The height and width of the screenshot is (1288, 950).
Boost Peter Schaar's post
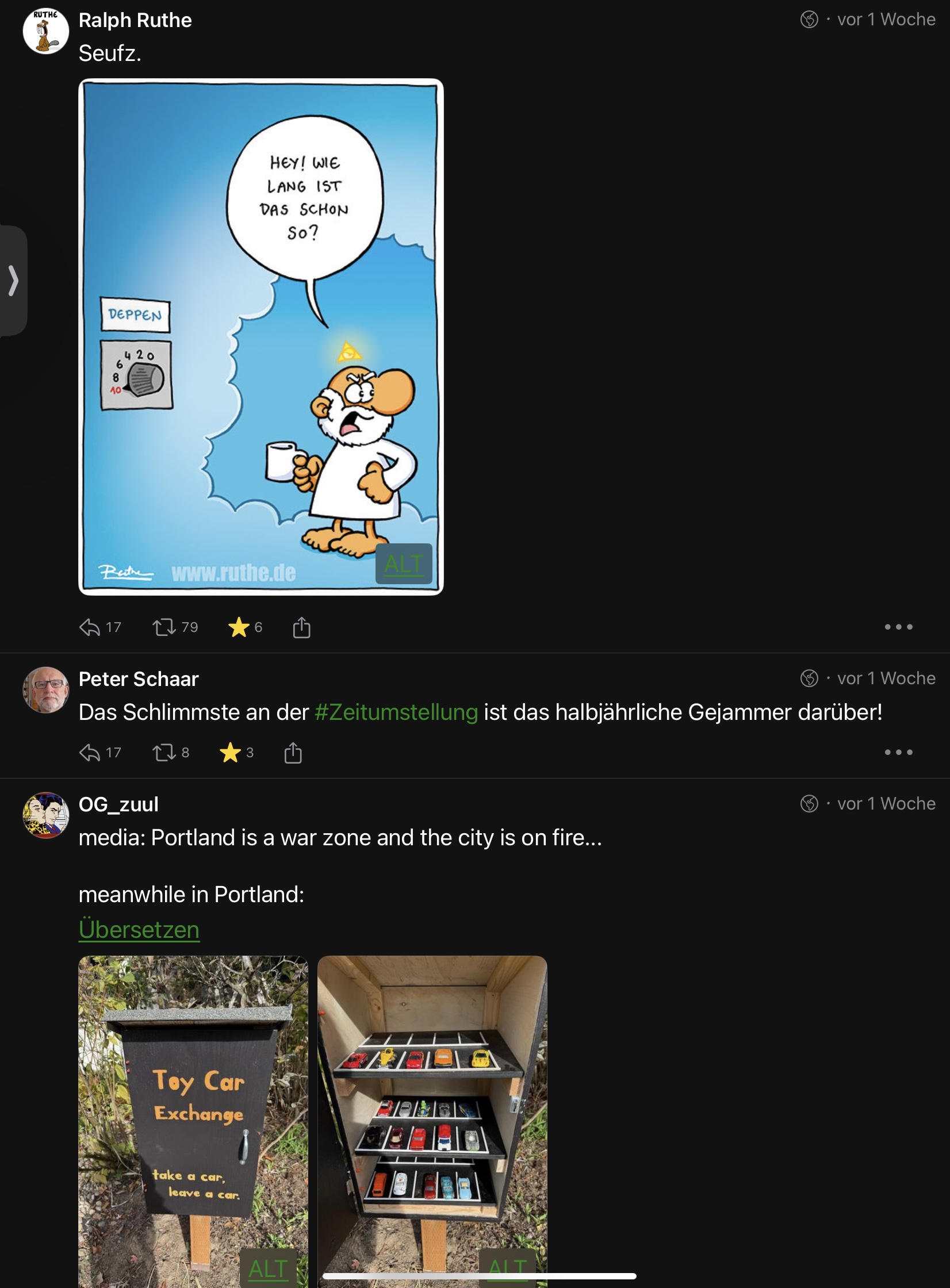164,752
